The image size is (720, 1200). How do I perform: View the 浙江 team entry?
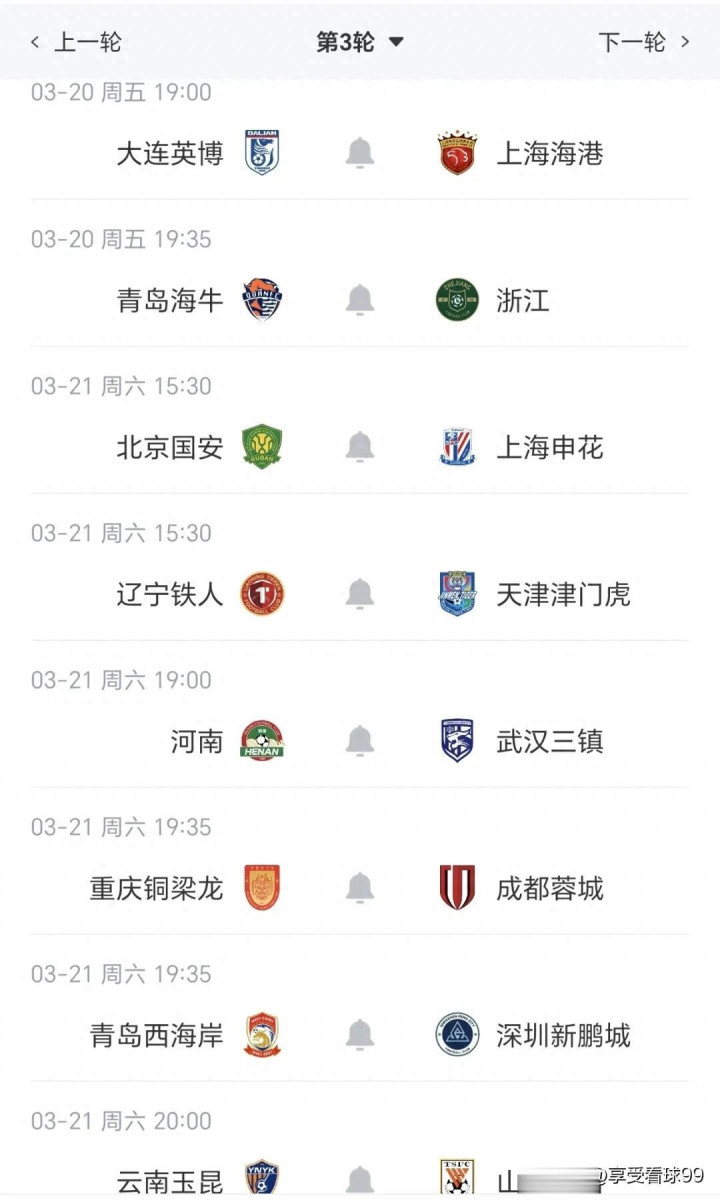523,301
